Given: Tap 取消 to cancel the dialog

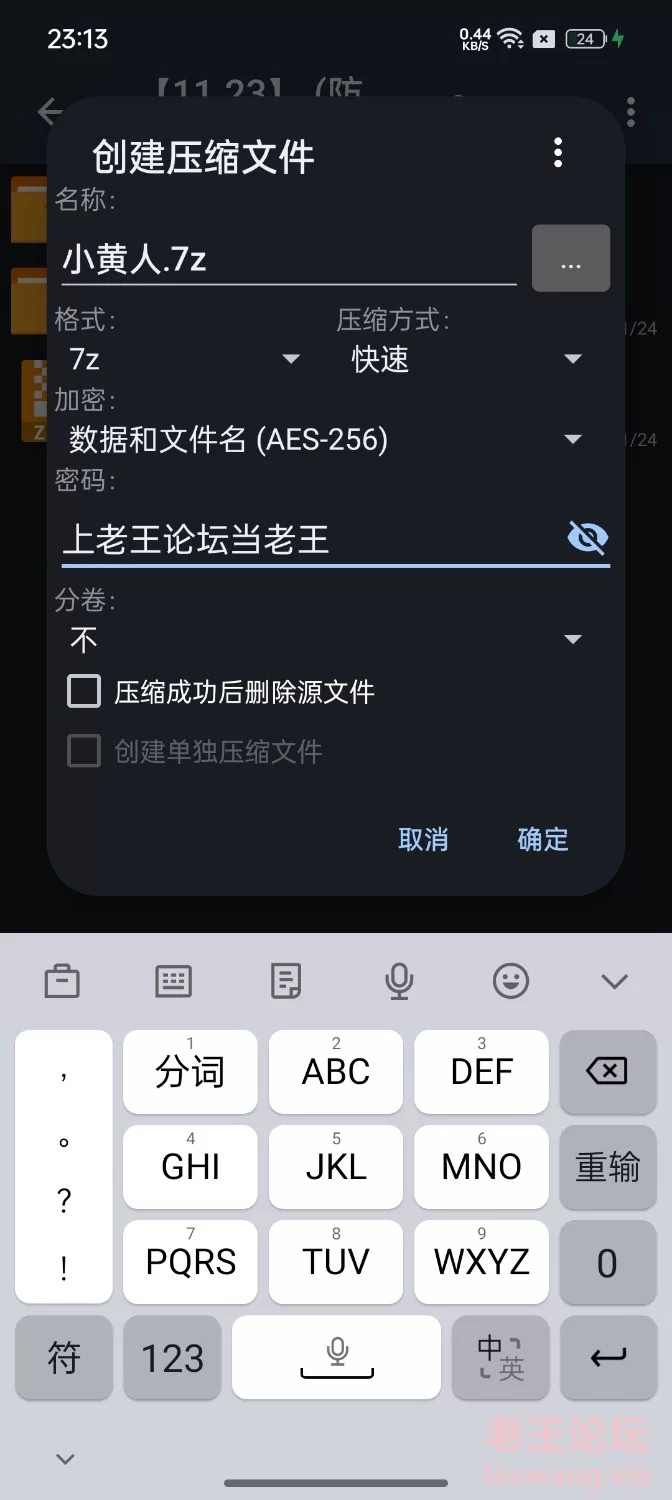Looking at the screenshot, I should [423, 839].
